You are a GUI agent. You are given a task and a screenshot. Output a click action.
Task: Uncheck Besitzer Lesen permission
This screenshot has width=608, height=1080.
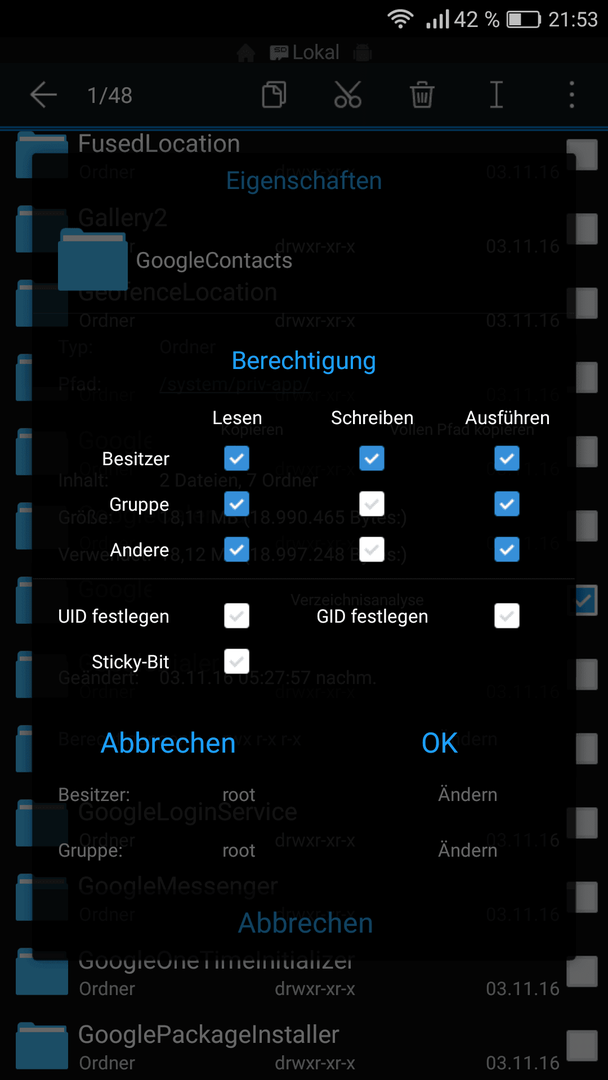click(x=237, y=458)
